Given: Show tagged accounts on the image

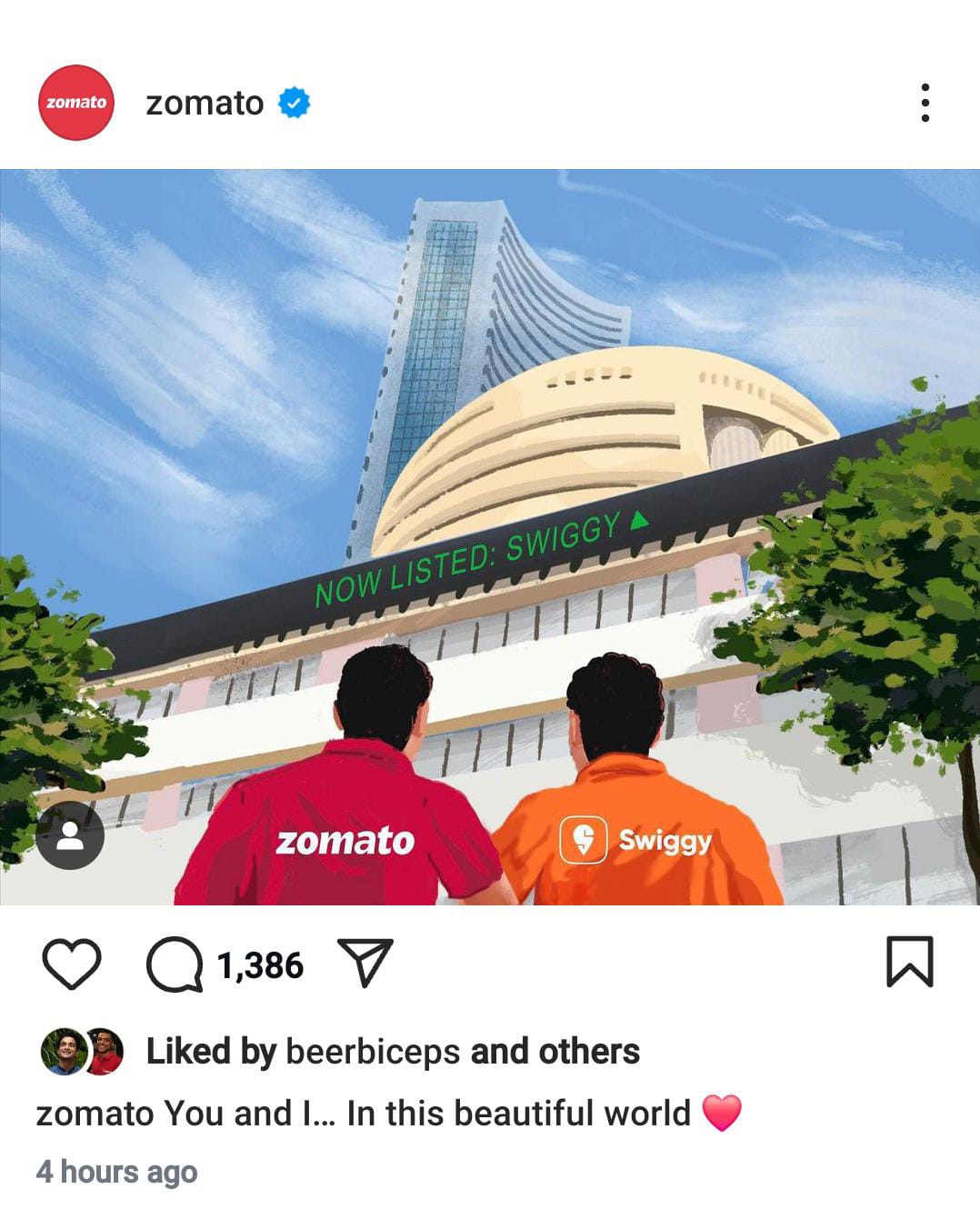Looking at the screenshot, I should (70, 835).
